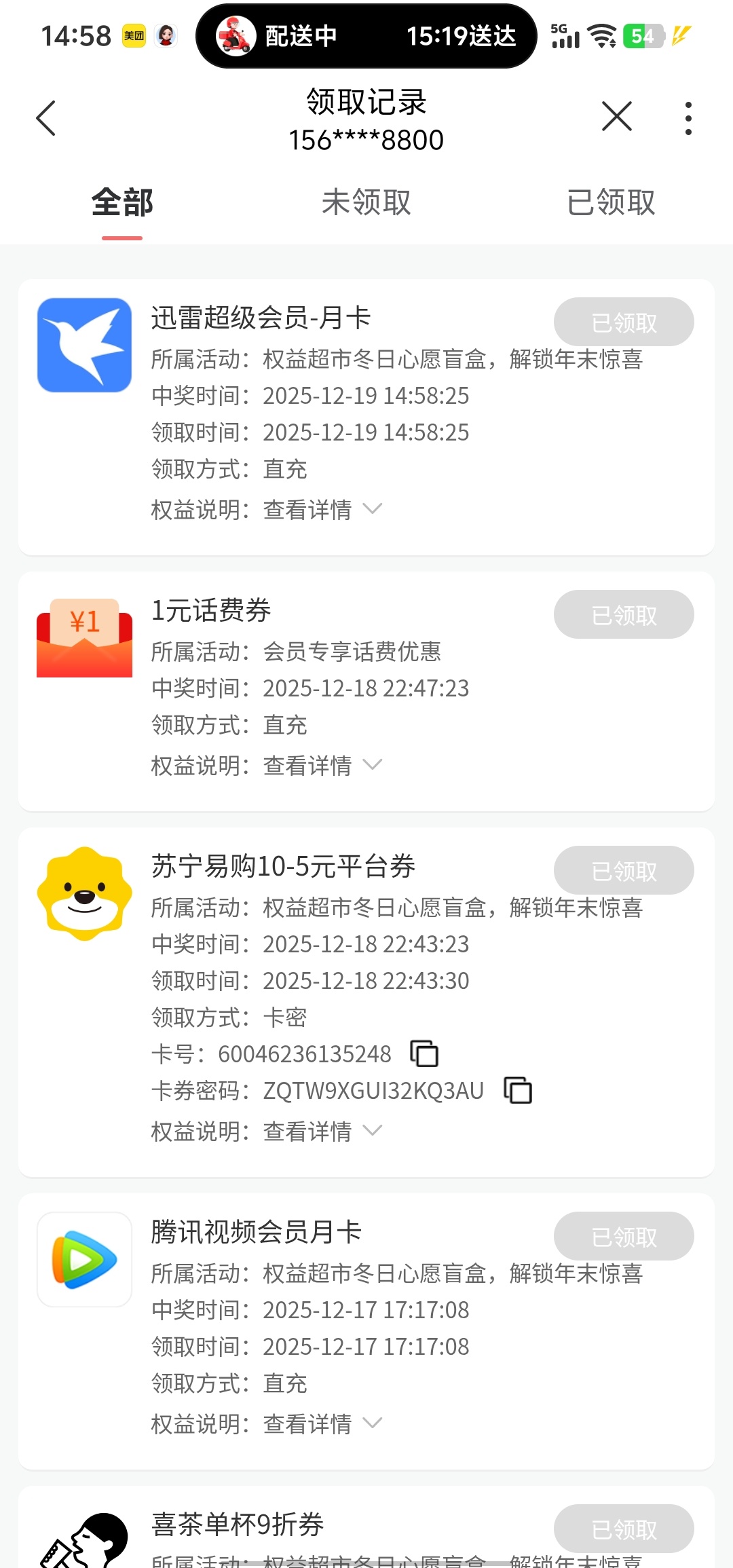Select the 全部 tab

click(x=122, y=202)
